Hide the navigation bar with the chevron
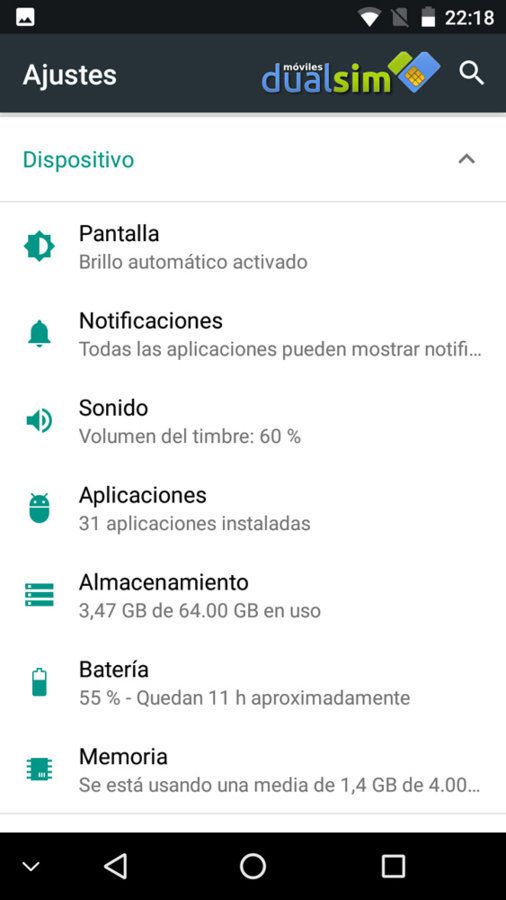Viewport: 506px width, 900px height. tap(31, 866)
